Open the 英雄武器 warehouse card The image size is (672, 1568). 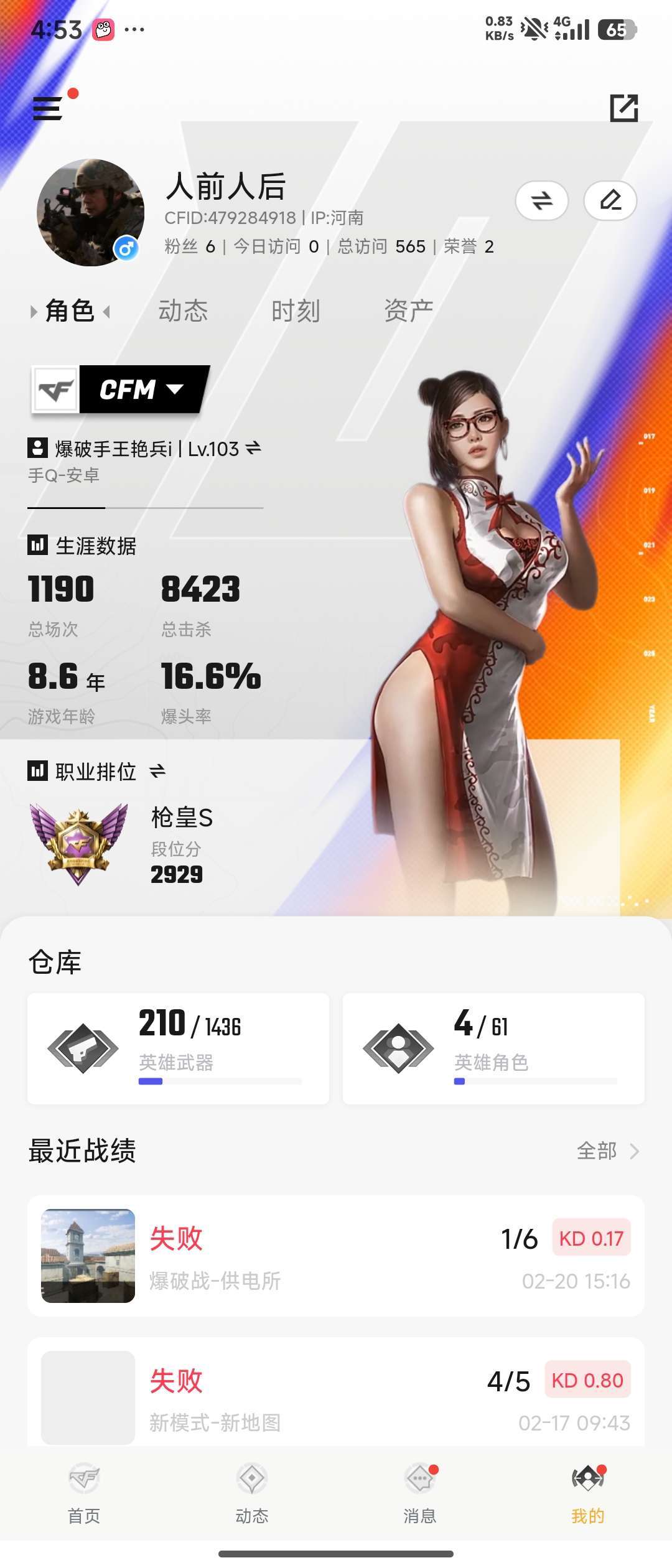[x=178, y=1048]
